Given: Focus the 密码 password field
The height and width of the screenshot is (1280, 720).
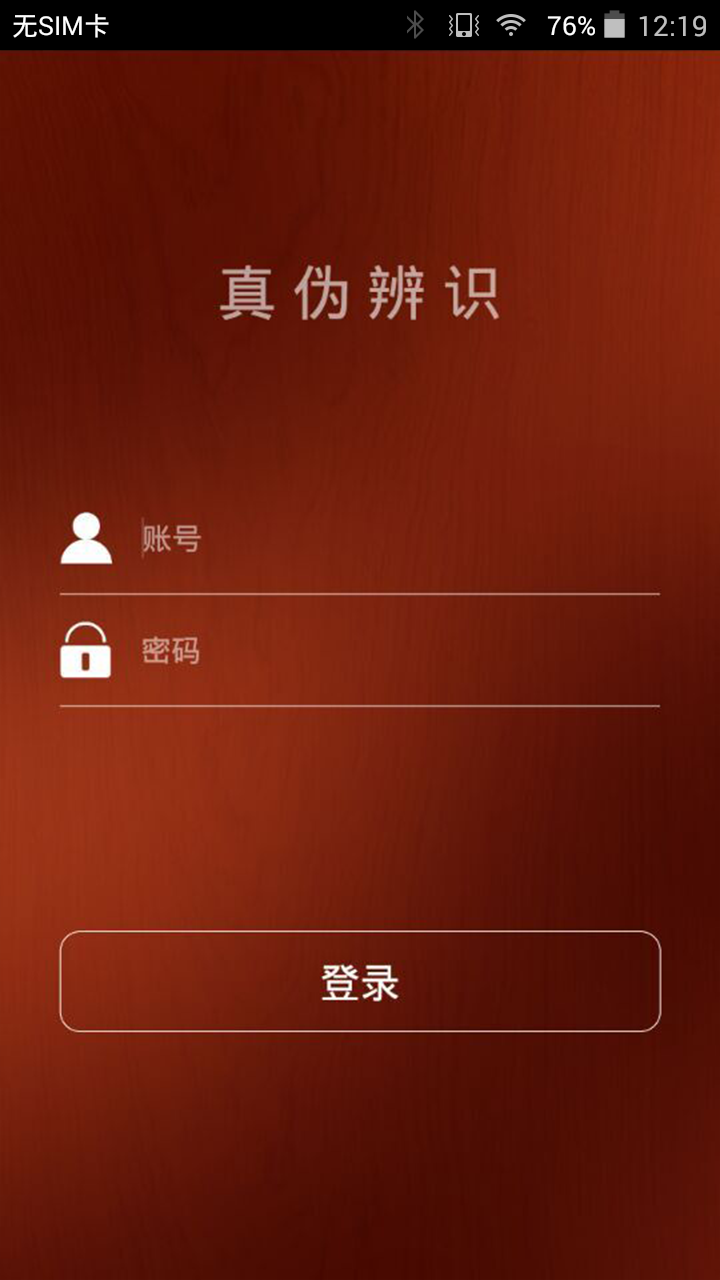Looking at the screenshot, I should click(400, 651).
